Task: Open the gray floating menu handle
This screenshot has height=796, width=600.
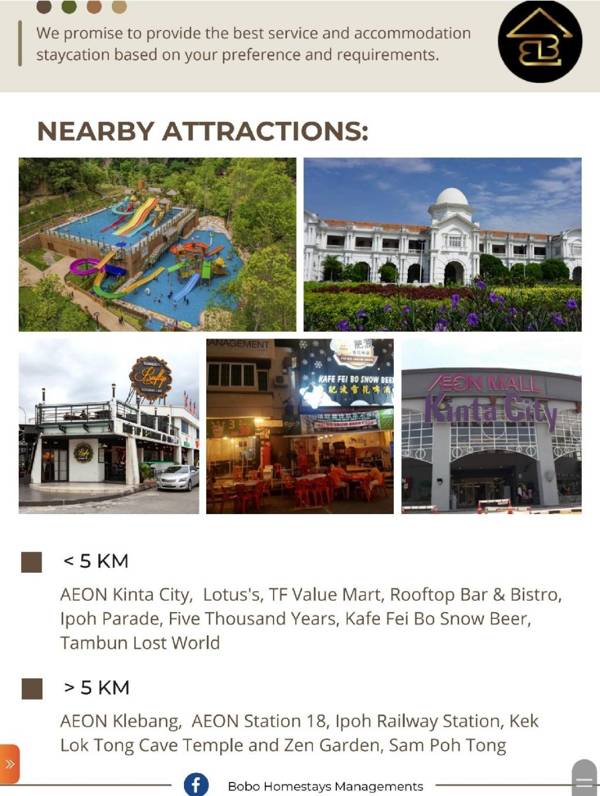Action: pyautogui.click(x=584, y=779)
